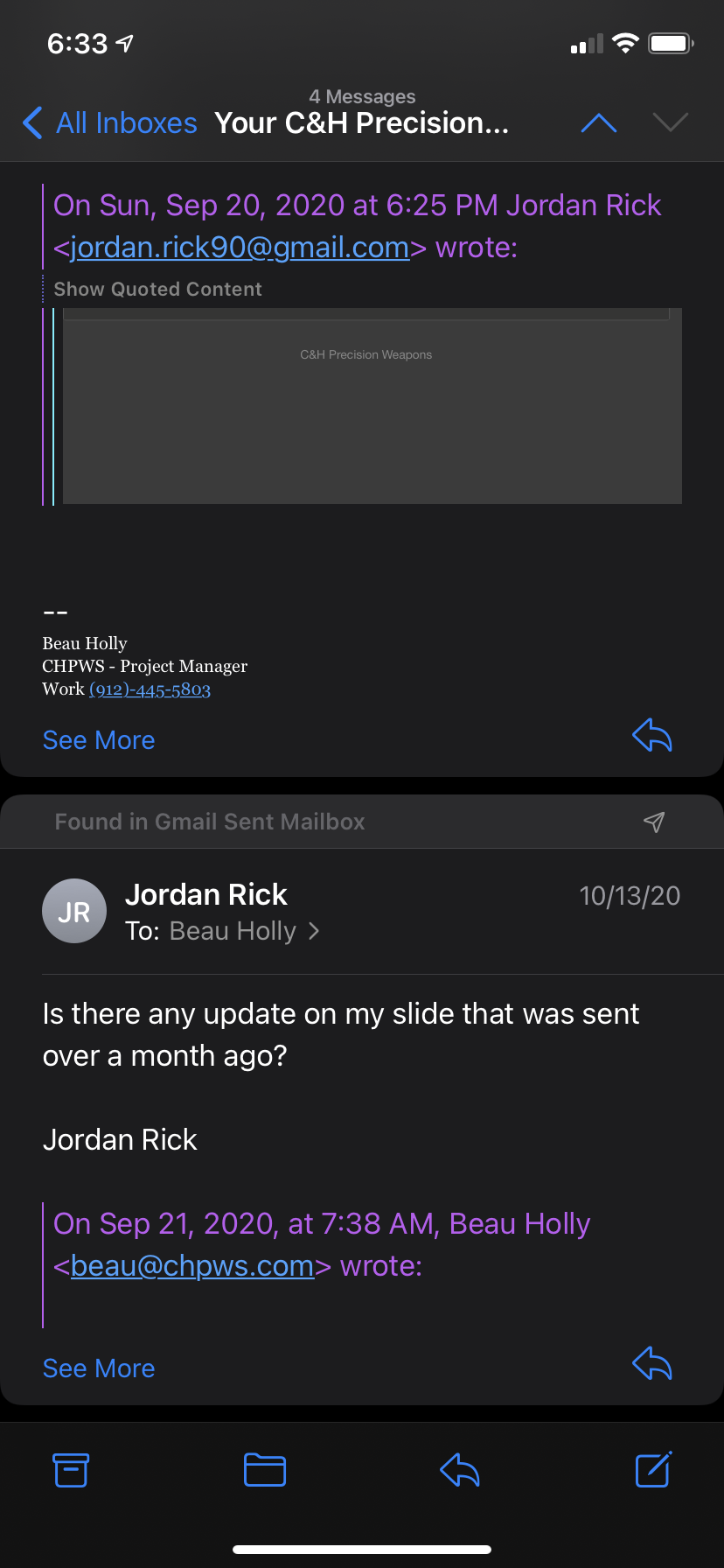
Task: Tap See More in Jordan Rick's message
Action: click(99, 1368)
